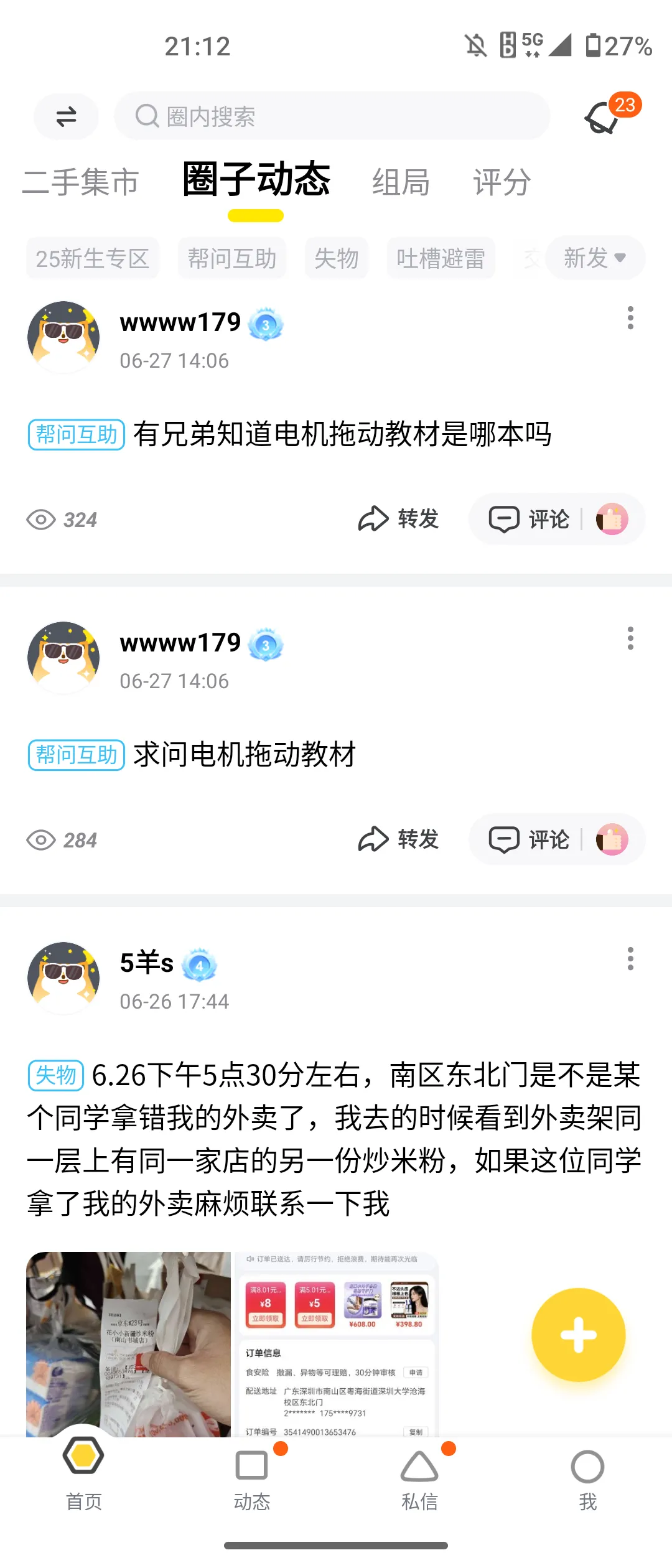The image size is (672, 1568).
Task: Tap the switch circle icon beside search
Action: (x=66, y=116)
